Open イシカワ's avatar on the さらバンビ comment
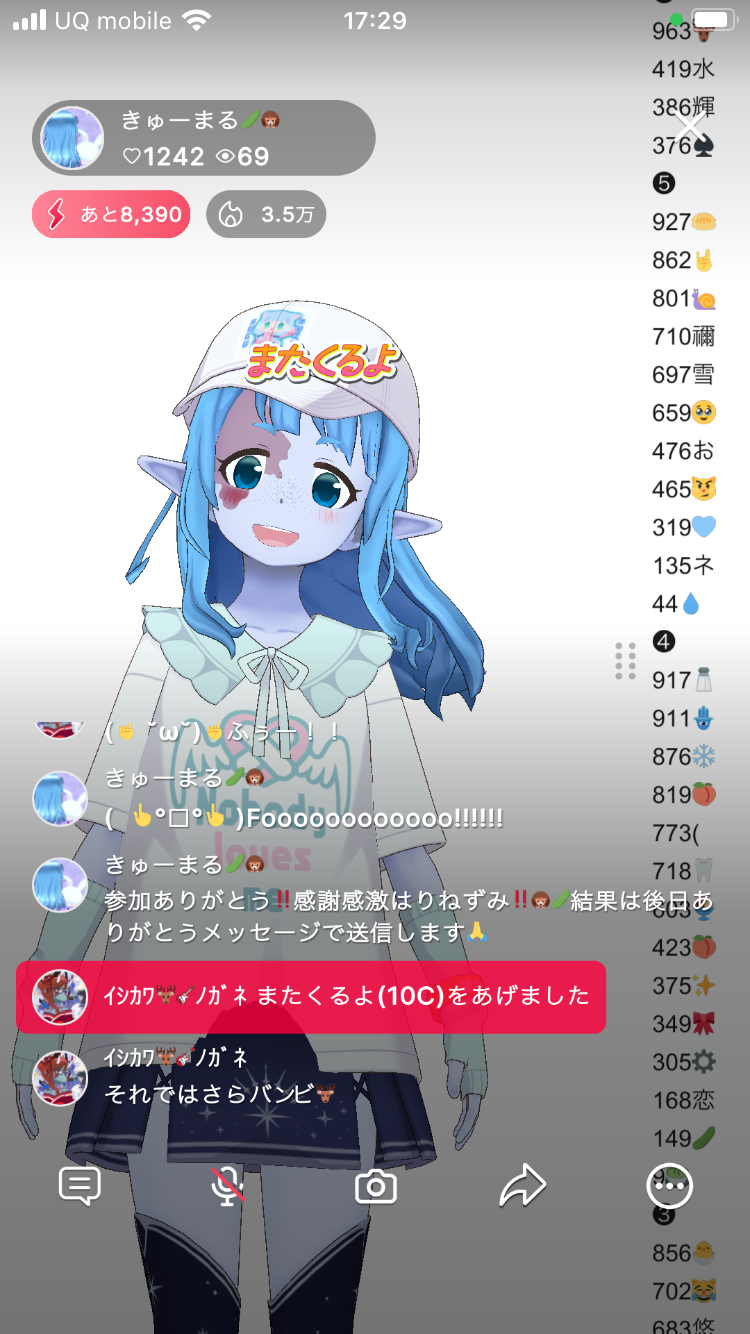750x1334 pixels. click(60, 1078)
